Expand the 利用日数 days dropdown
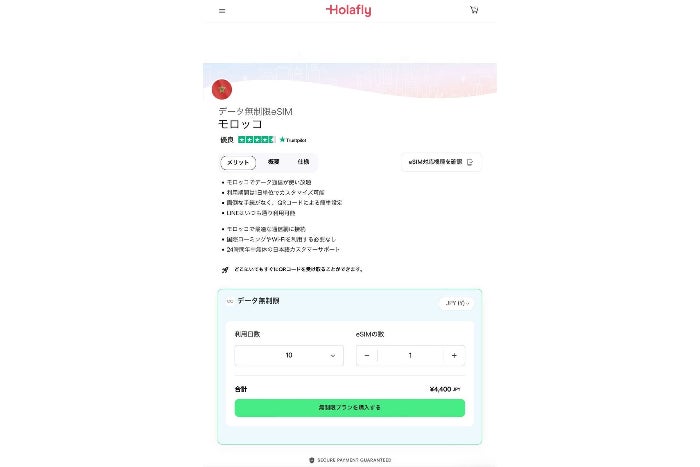 click(289, 355)
